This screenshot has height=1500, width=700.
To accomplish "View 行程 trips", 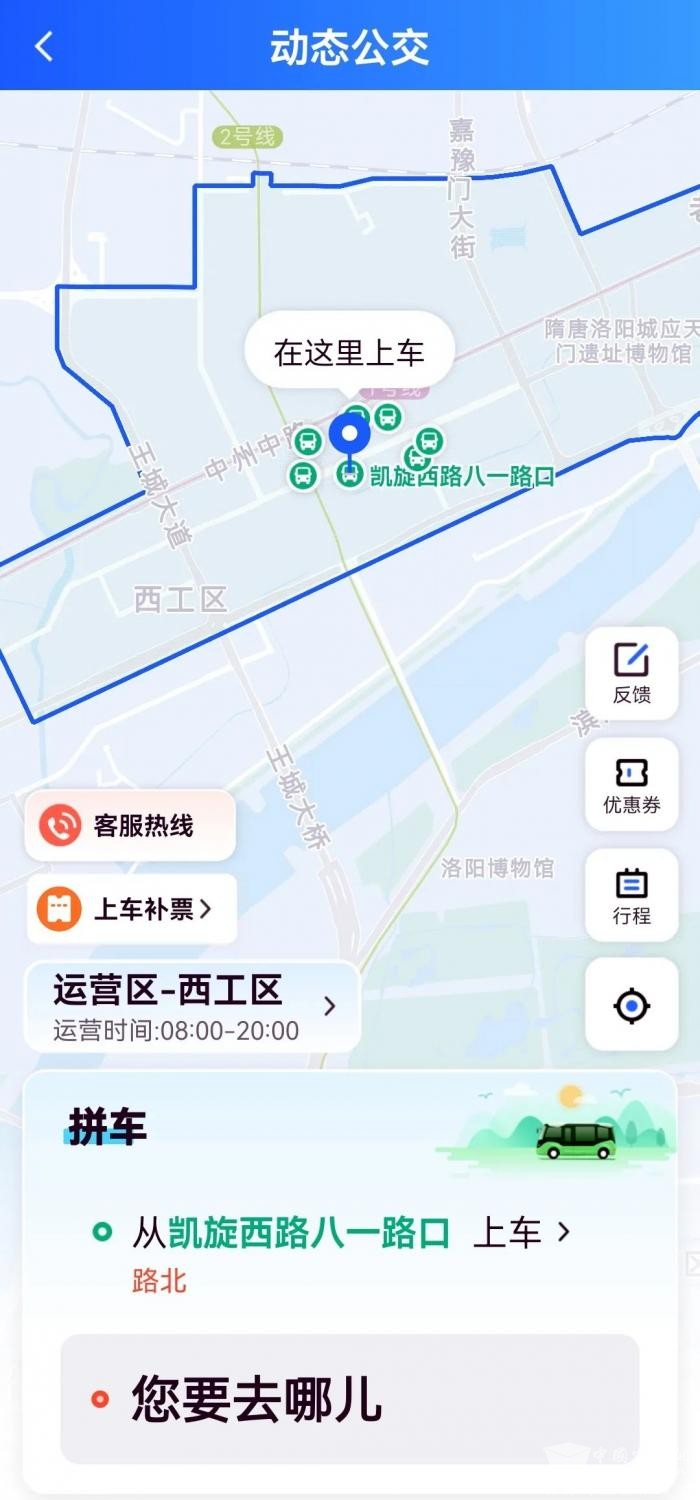I will (631, 895).
